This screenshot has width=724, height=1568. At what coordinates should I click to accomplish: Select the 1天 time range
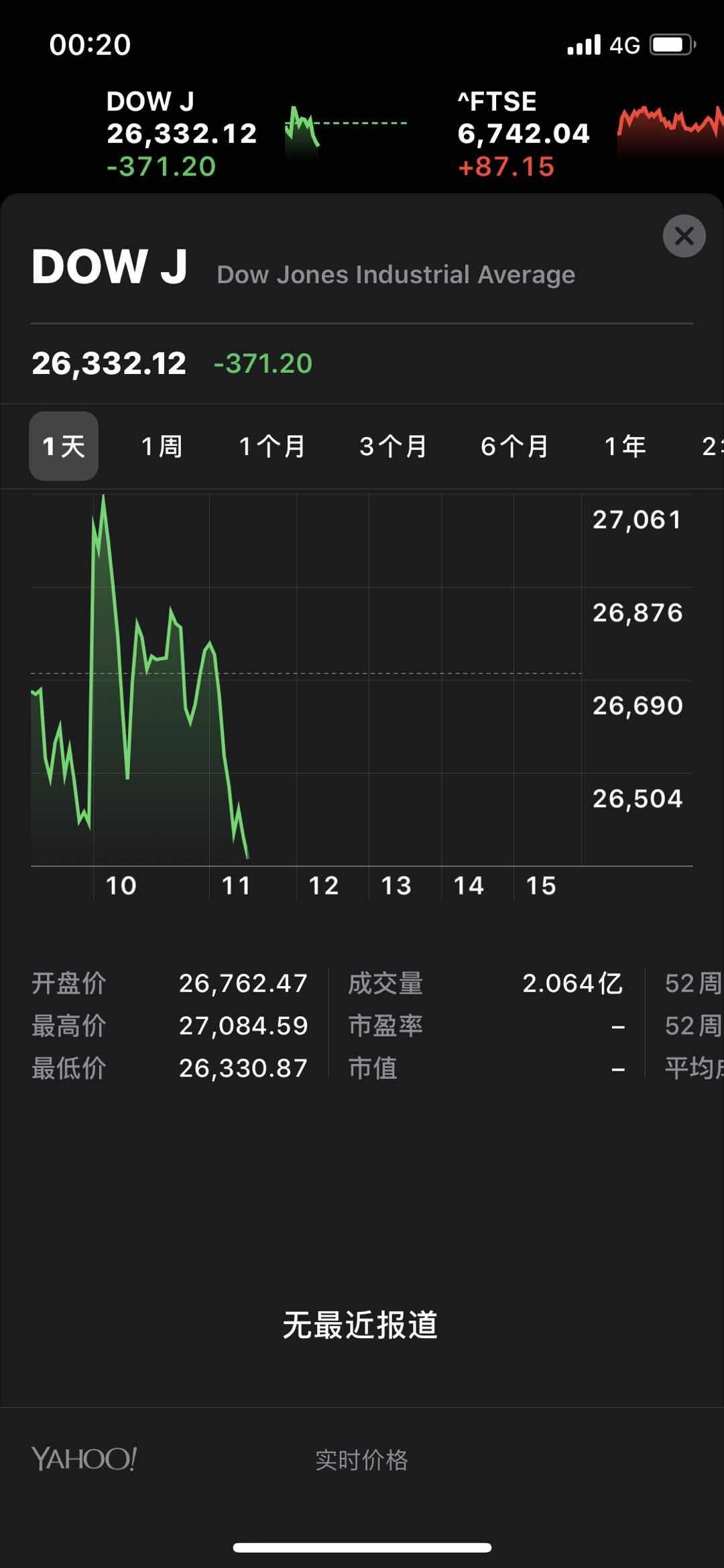click(64, 446)
